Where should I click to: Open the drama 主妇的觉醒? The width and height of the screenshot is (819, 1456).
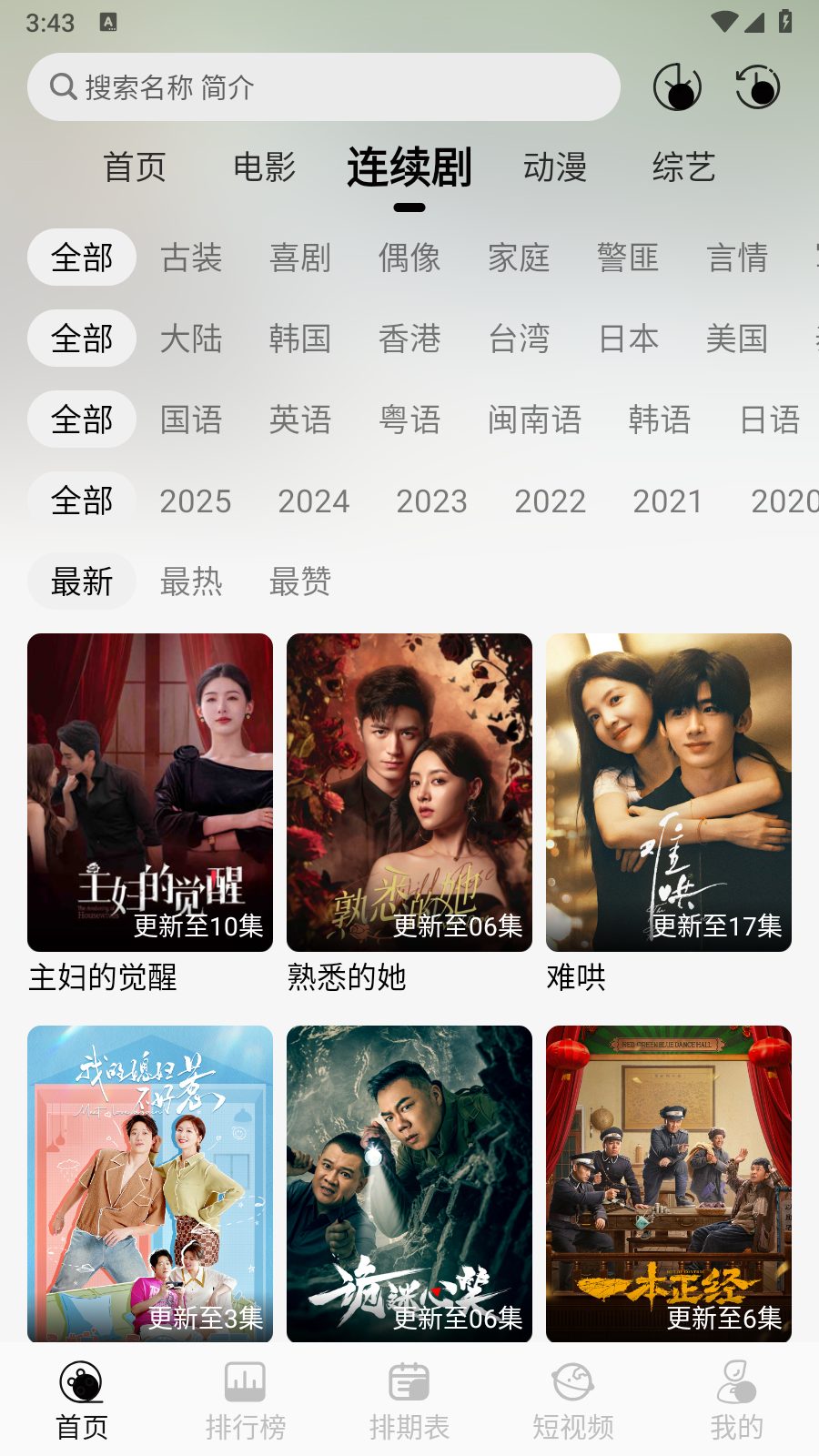150,793
